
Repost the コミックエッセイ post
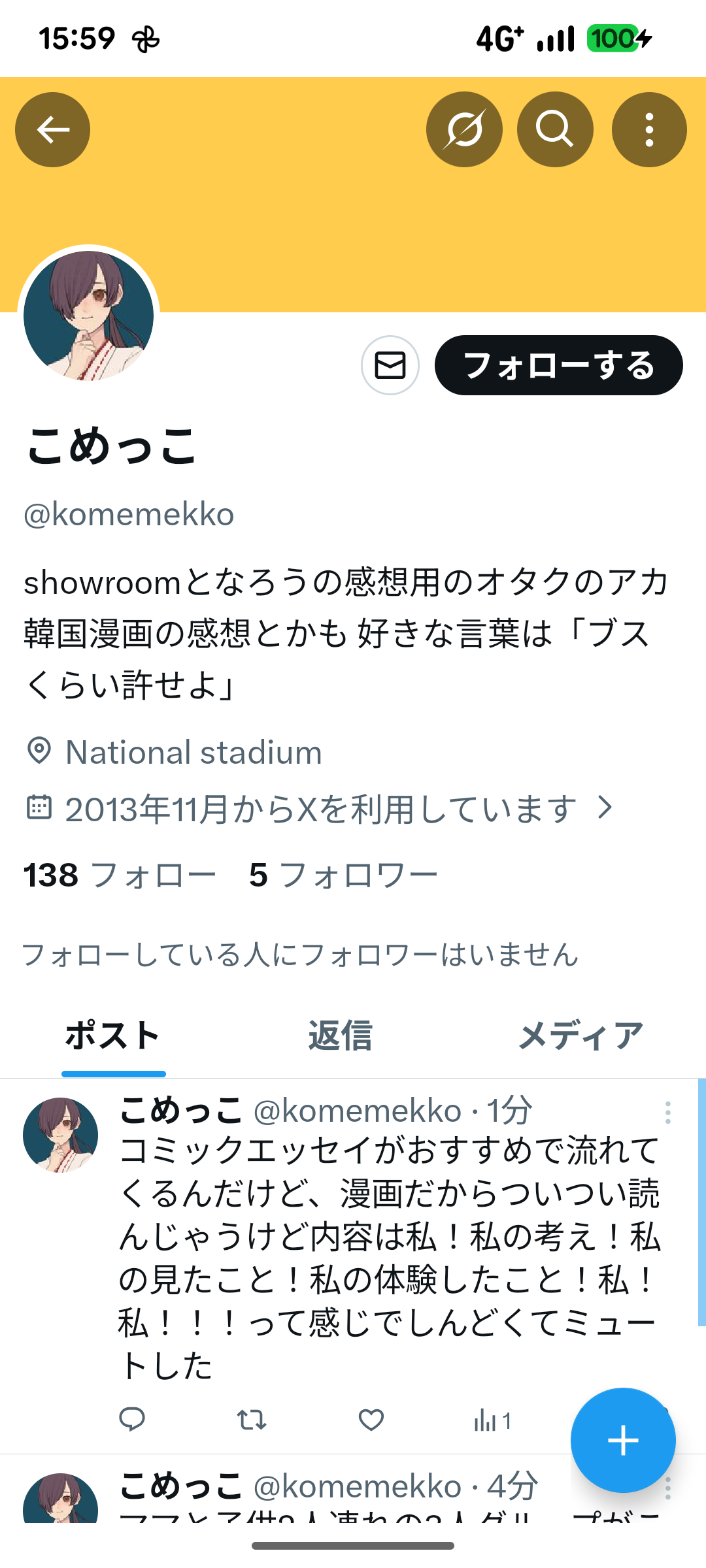251,1419
